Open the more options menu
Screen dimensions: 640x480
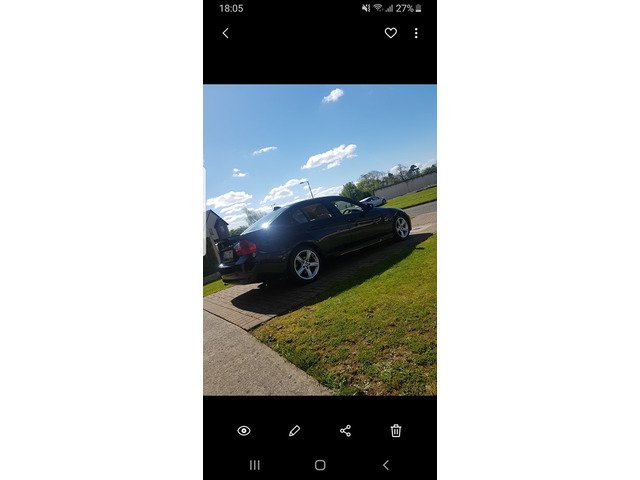pos(416,33)
